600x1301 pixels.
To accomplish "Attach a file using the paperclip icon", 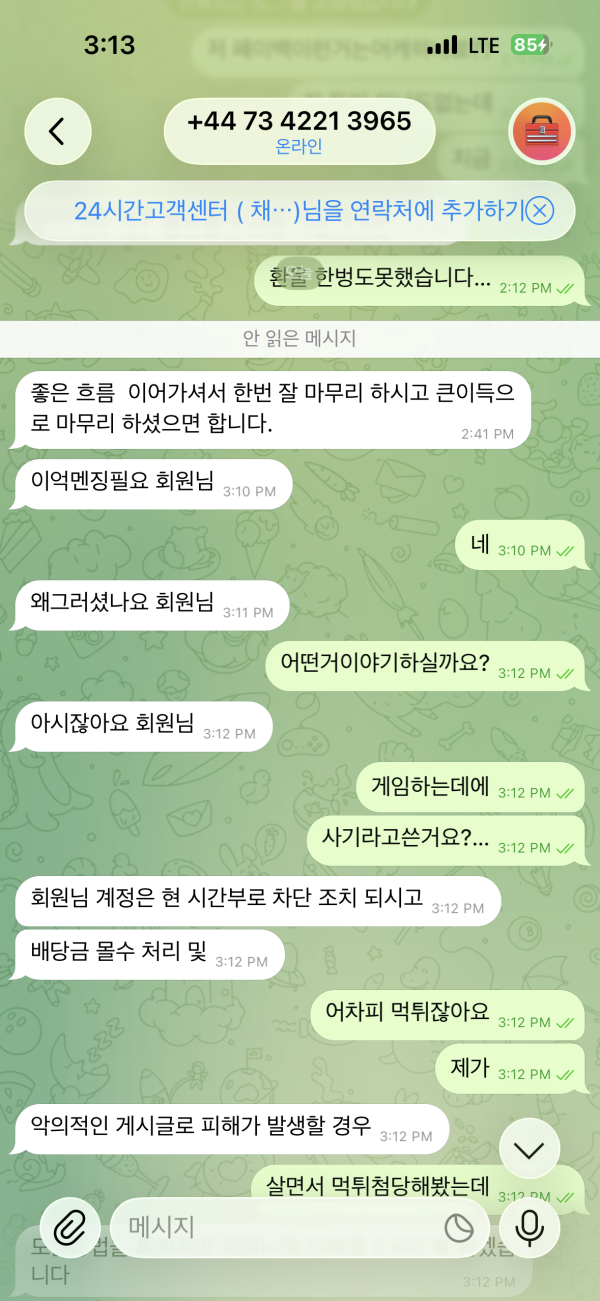I will click(x=70, y=1227).
